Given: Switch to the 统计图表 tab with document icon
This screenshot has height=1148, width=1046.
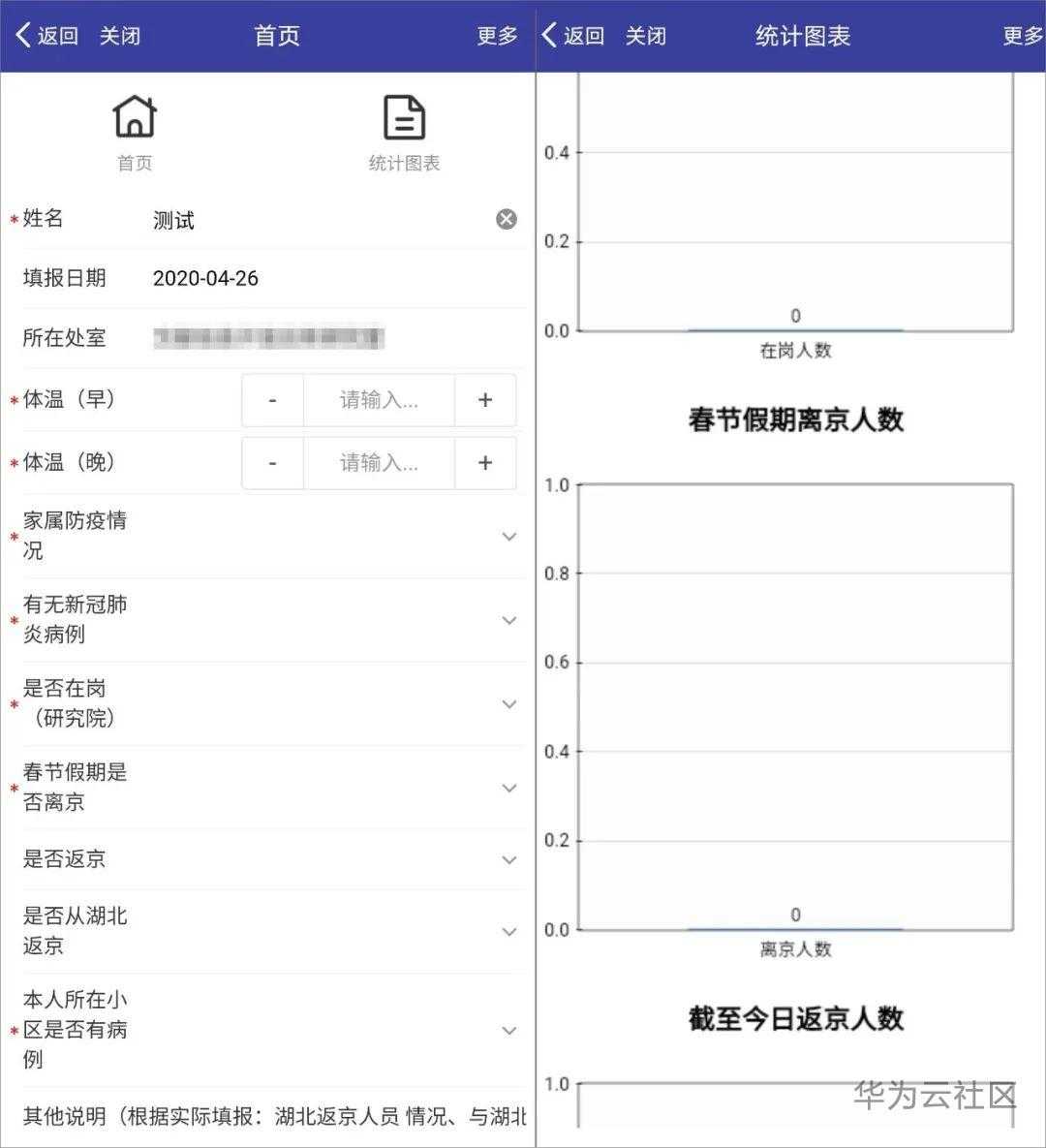Looking at the screenshot, I should pyautogui.click(x=404, y=133).
